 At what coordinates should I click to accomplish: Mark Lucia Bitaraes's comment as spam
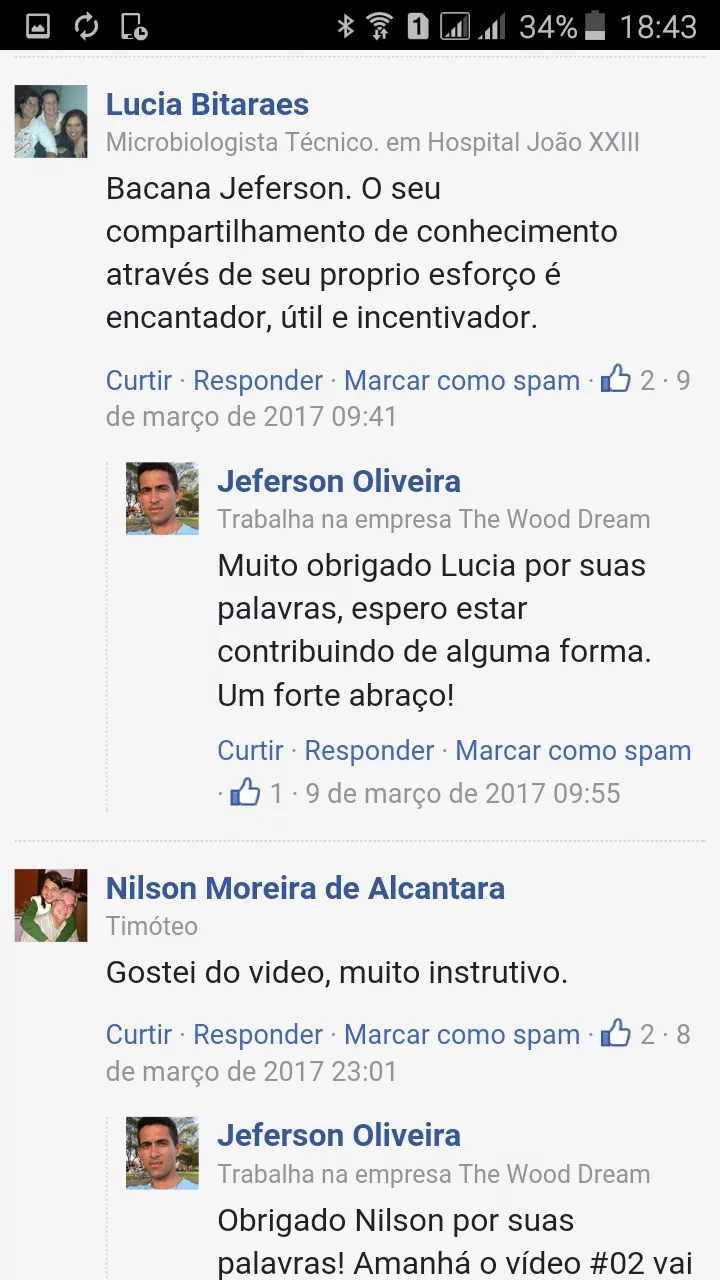461,381
